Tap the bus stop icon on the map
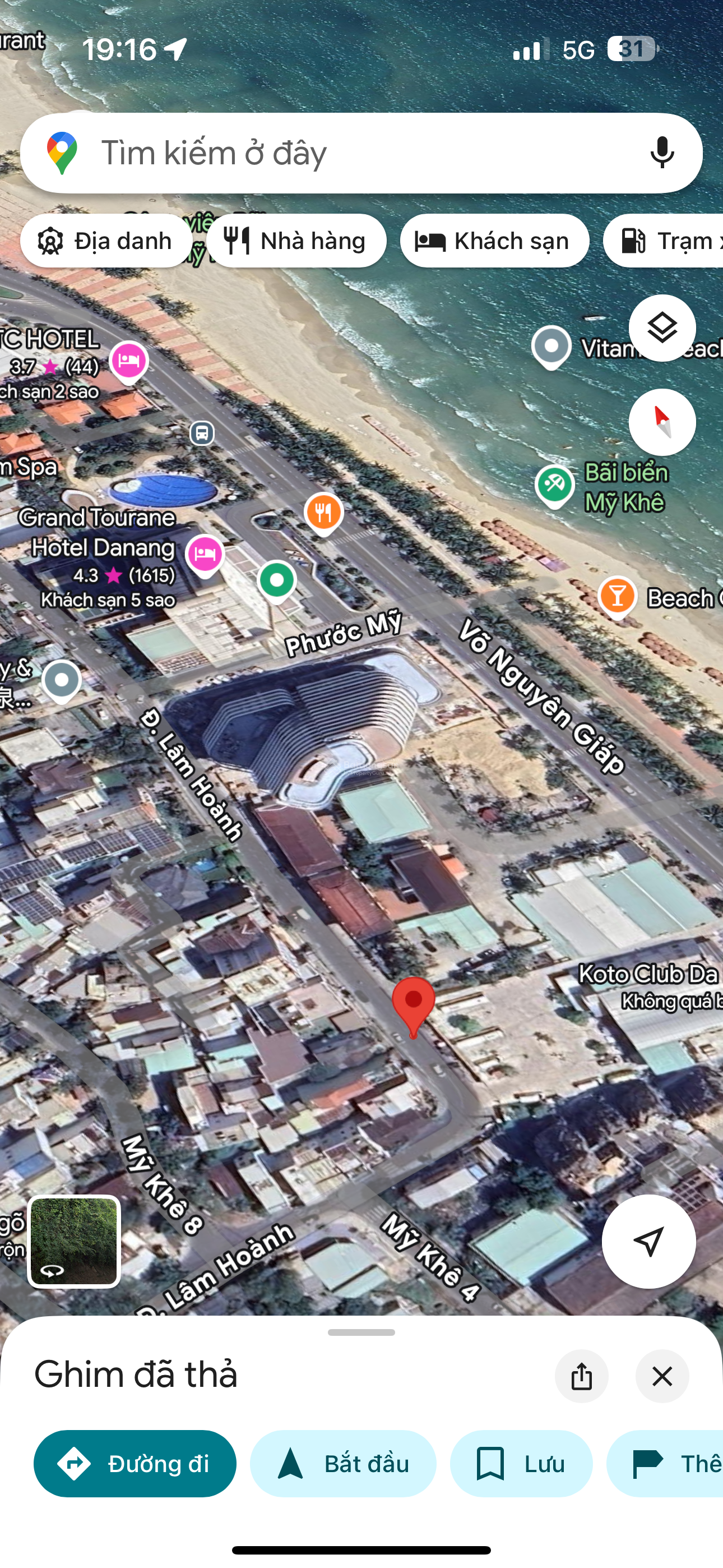Image resolution: width=723 pixels, height=1568 pixels. [202, 433]
